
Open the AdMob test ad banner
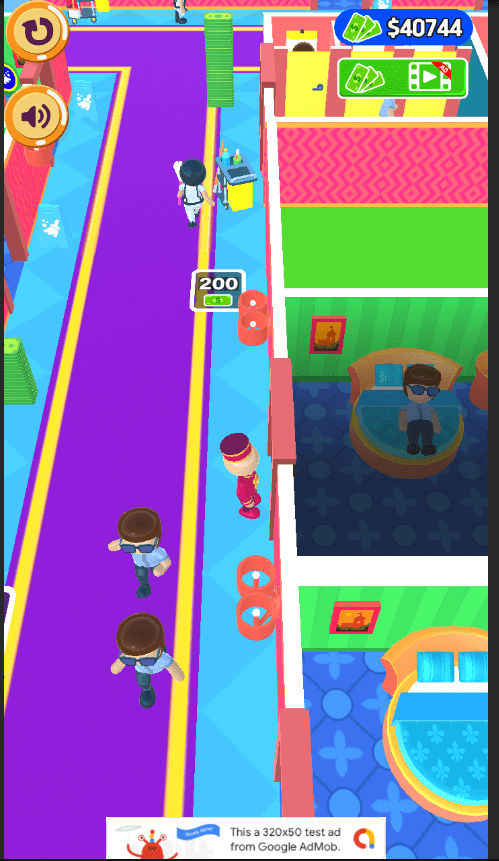245,838
